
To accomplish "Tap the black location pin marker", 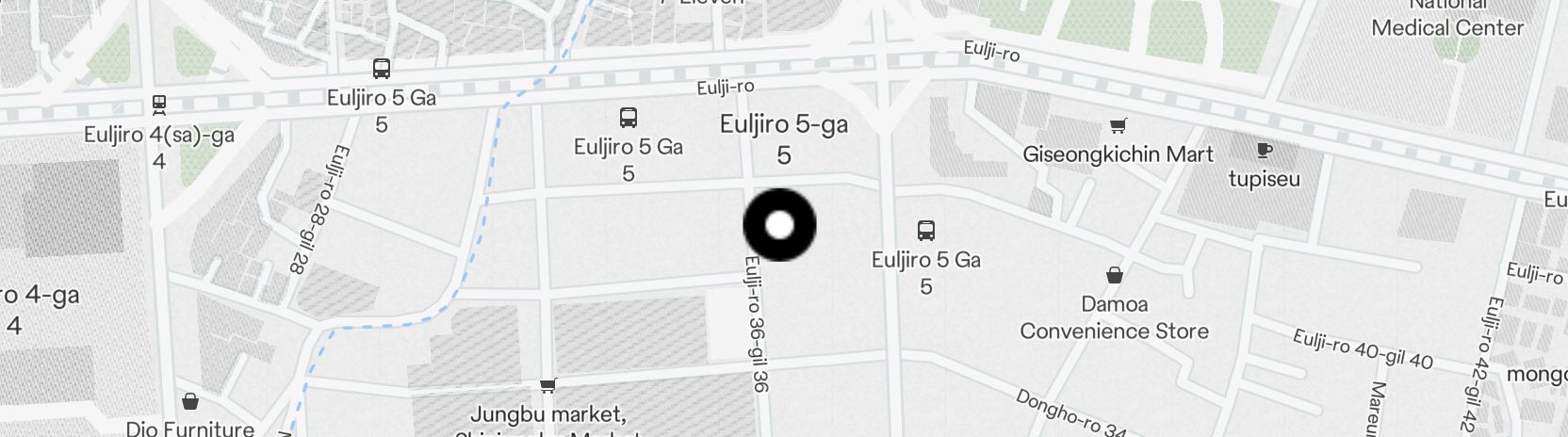I will pyautogui.click(x=779, y=225).
